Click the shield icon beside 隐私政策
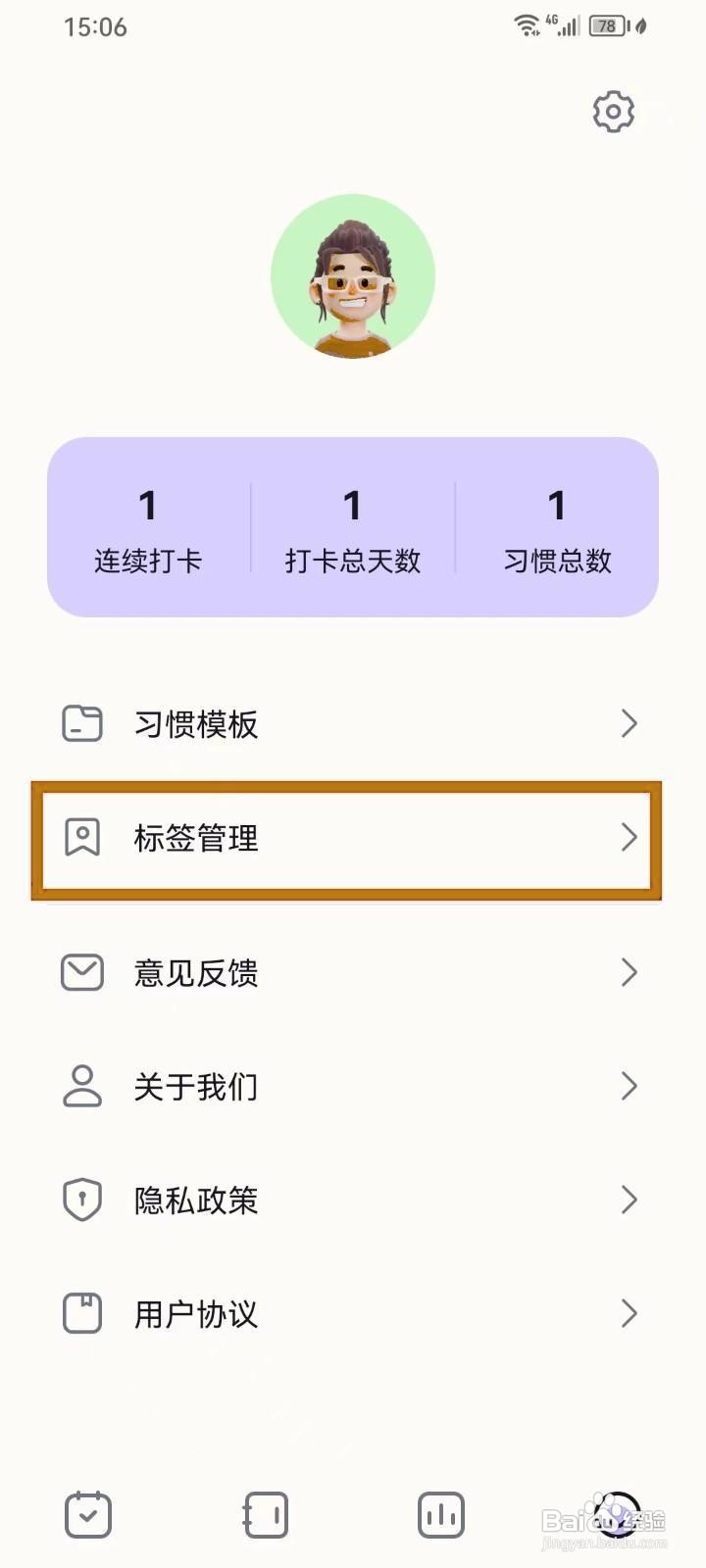This screenshot has width=706, height=1568. 80,1200
